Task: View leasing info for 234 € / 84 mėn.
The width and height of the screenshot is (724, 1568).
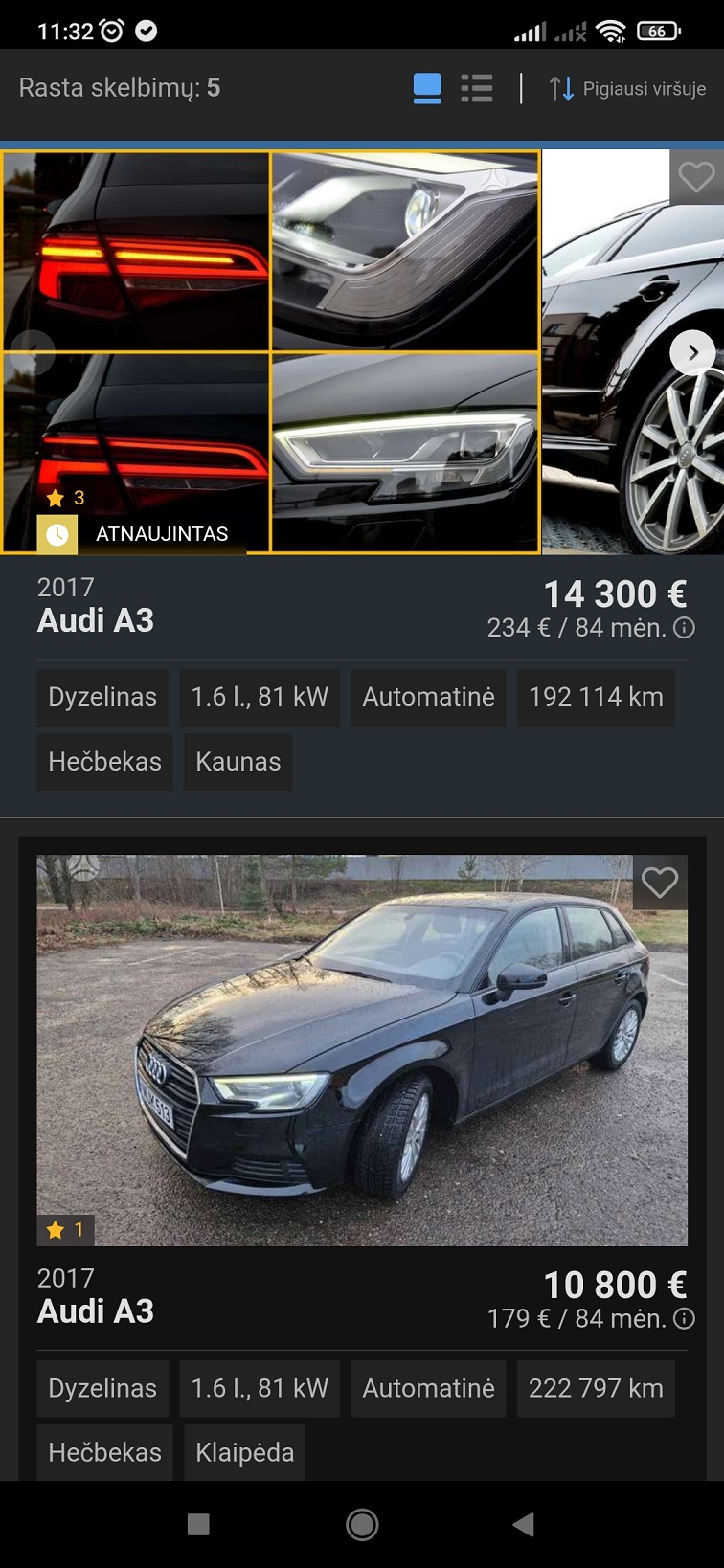Action: tap(685, 628)
